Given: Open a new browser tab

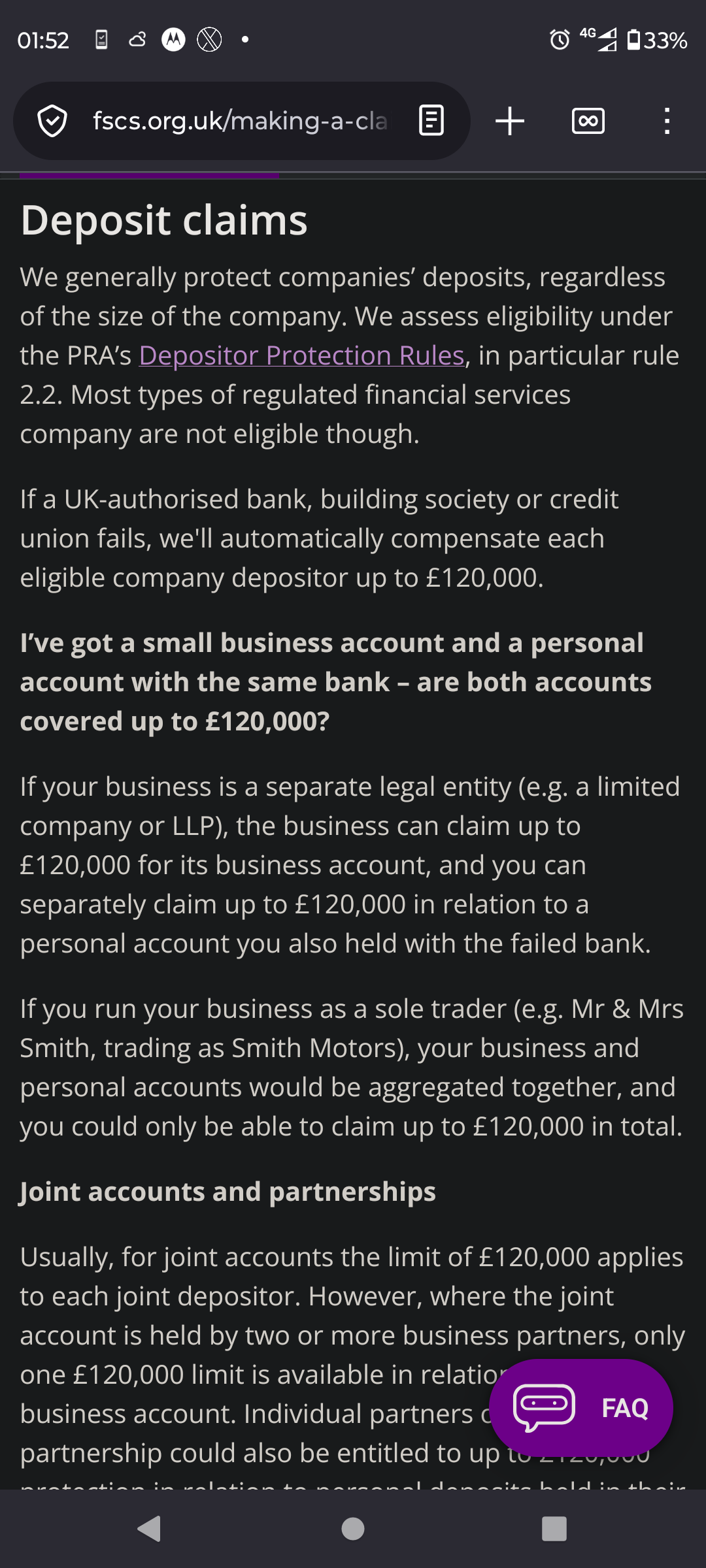Looking at the screenshot, I should tap(510, 121).
